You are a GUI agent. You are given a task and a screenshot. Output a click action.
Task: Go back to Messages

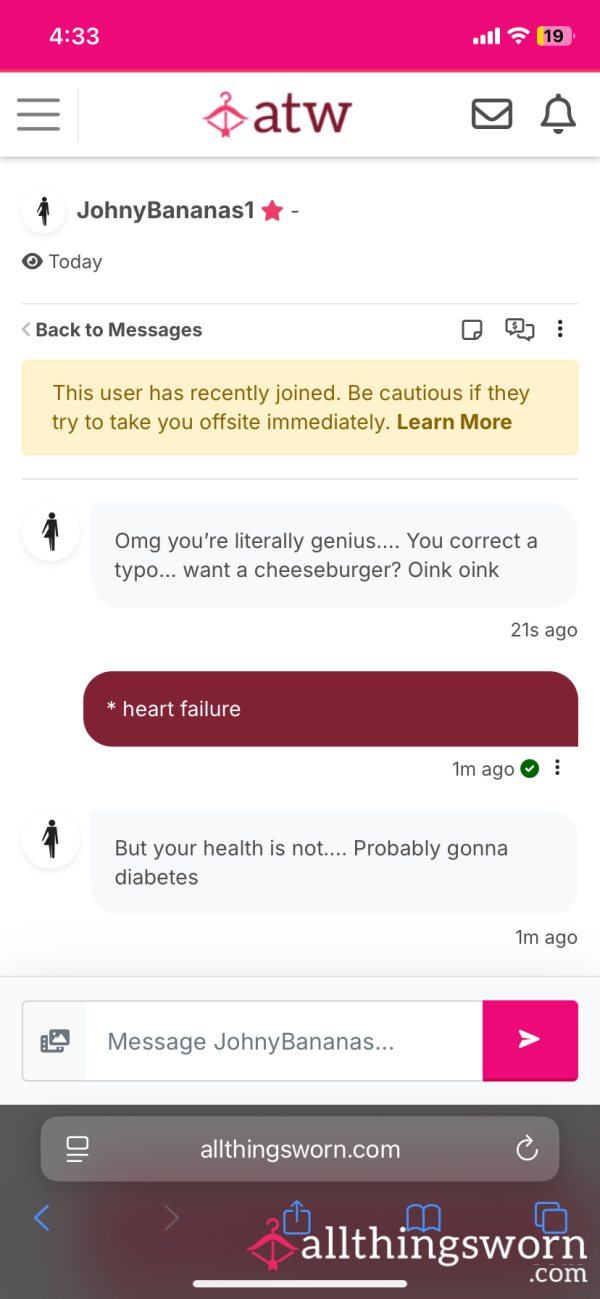[112, 330]
